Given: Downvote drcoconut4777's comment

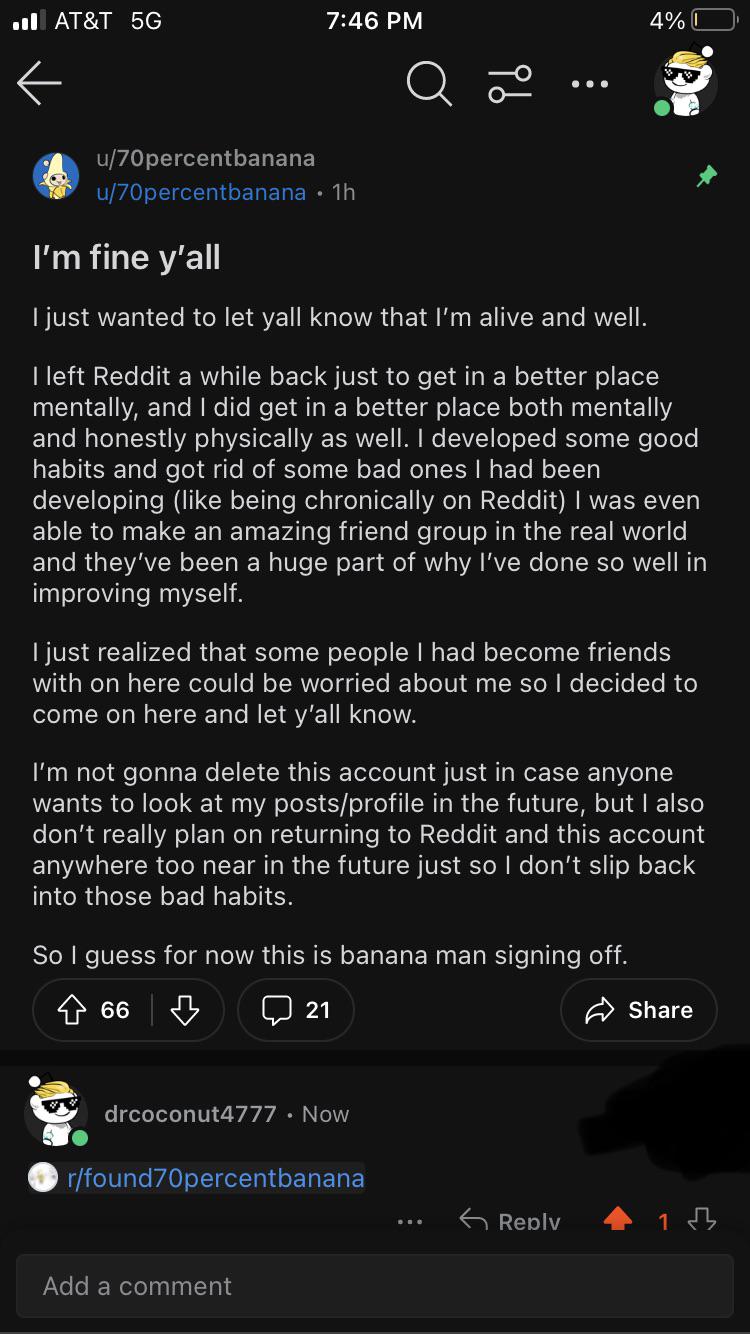Looking at the screenshot, I should (x=703, y=1220).
